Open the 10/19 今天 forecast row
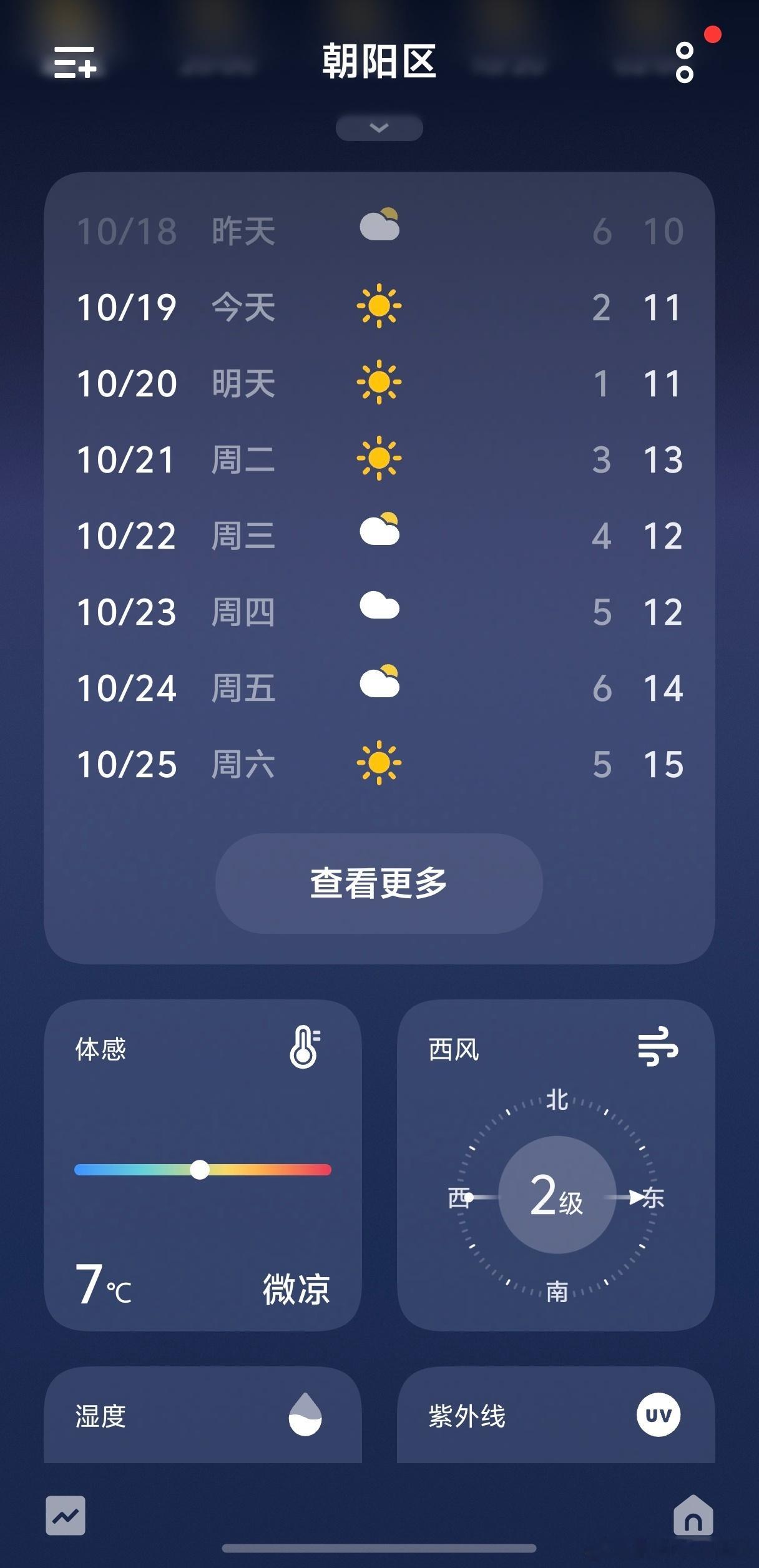The width and height of the screenshot is (759, 1568). (x=379, y=307)
